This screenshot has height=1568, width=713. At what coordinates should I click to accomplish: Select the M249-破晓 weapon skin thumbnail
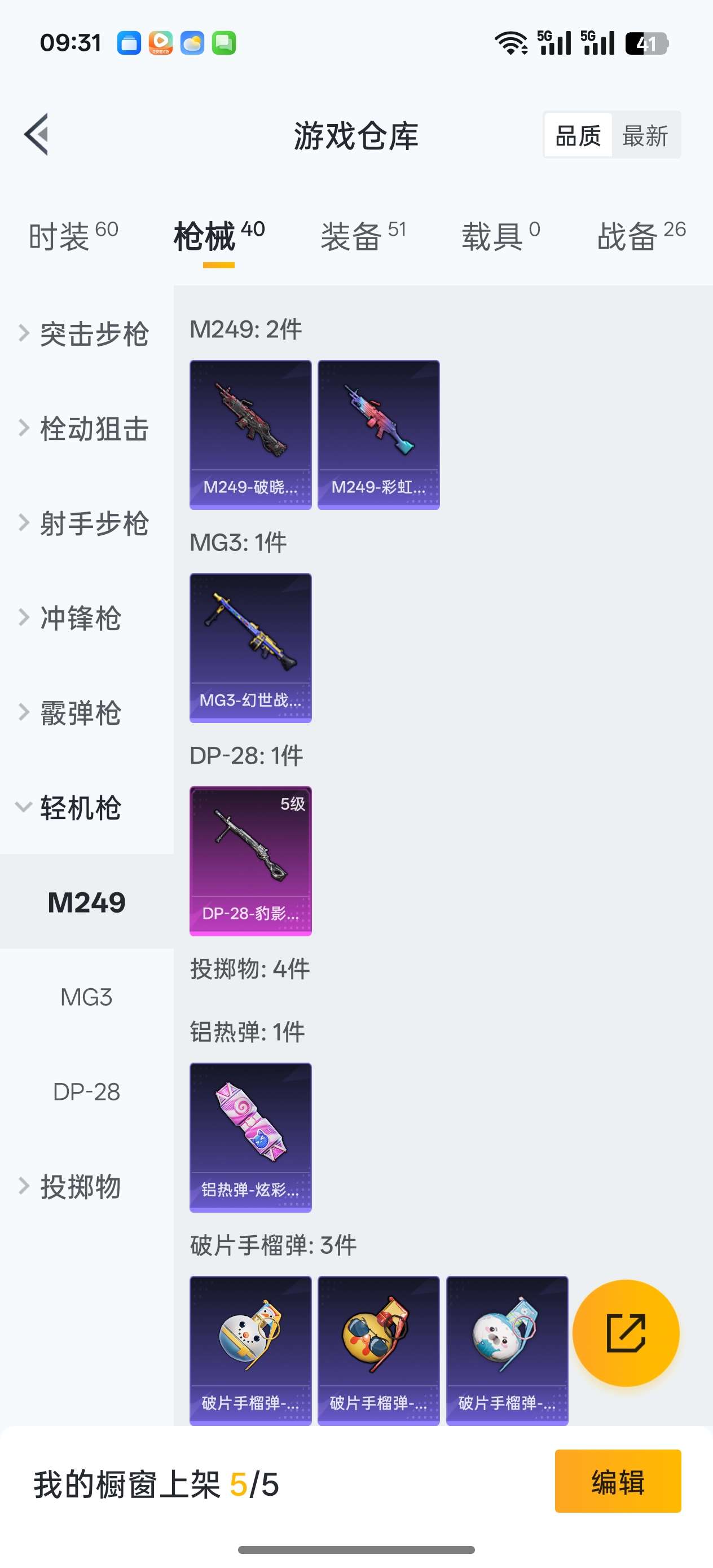pyautogui.click(x=250, y=434)
